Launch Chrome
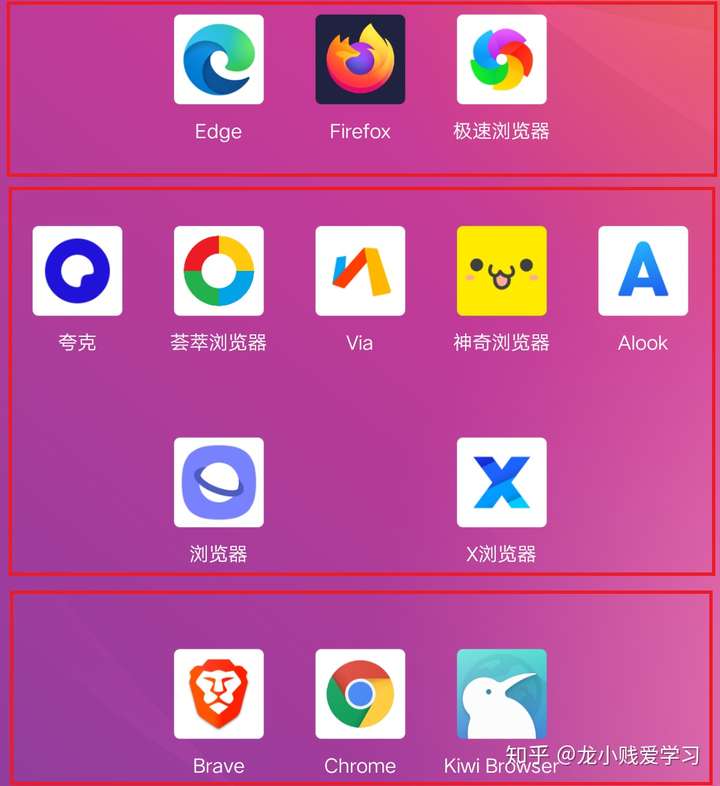This screenshot has height=786, width=720. 360,694
